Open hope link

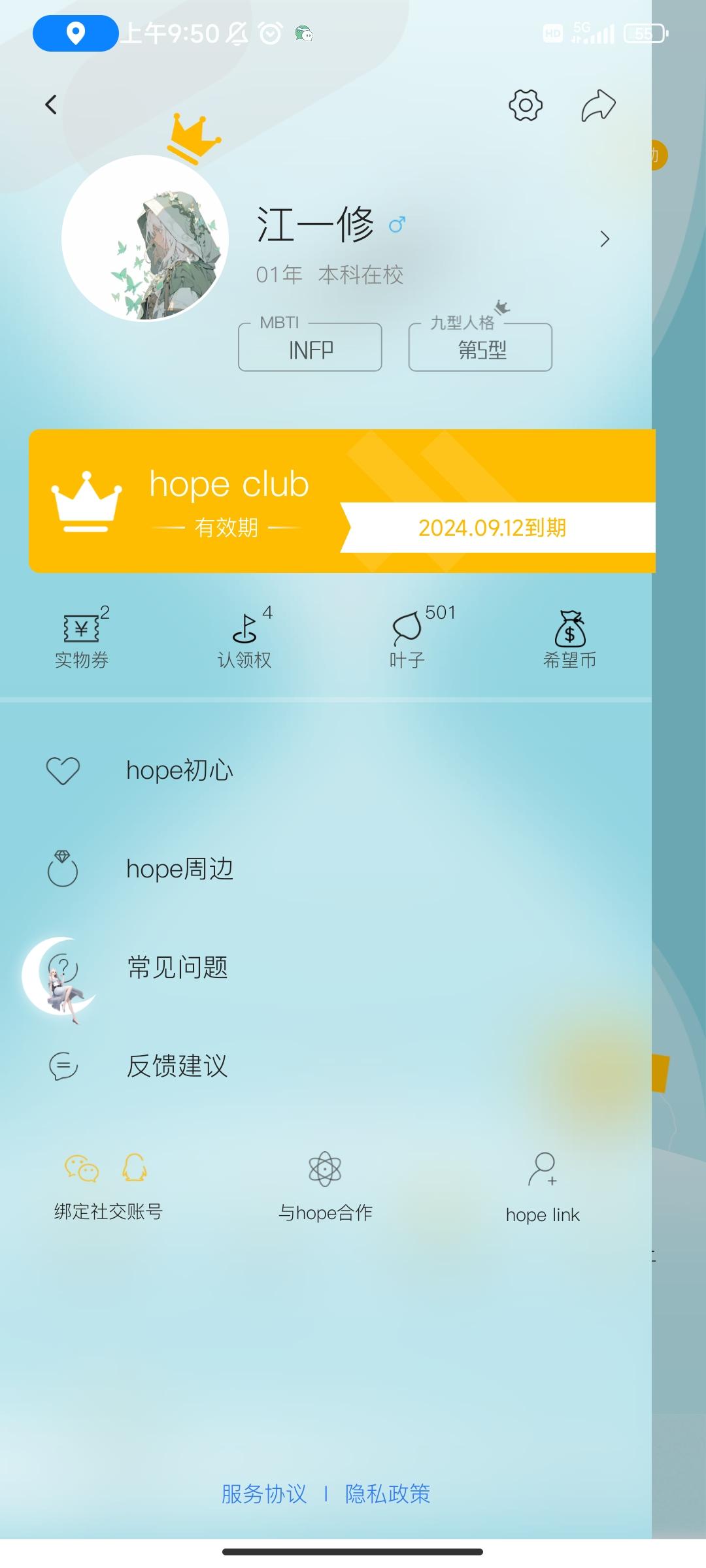tap(543, 1187)
